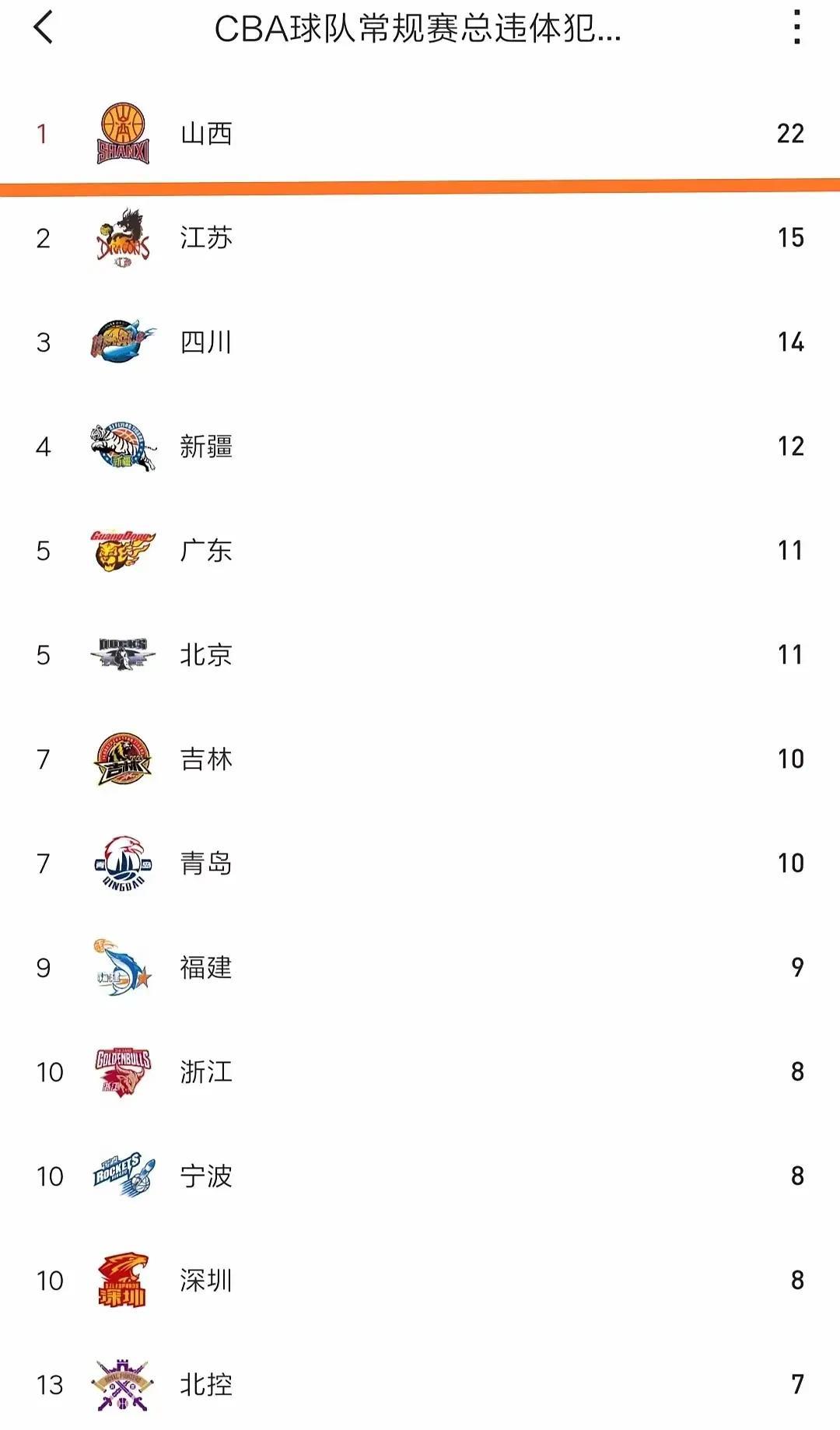Open the 福建 team row

coord(420,967)
